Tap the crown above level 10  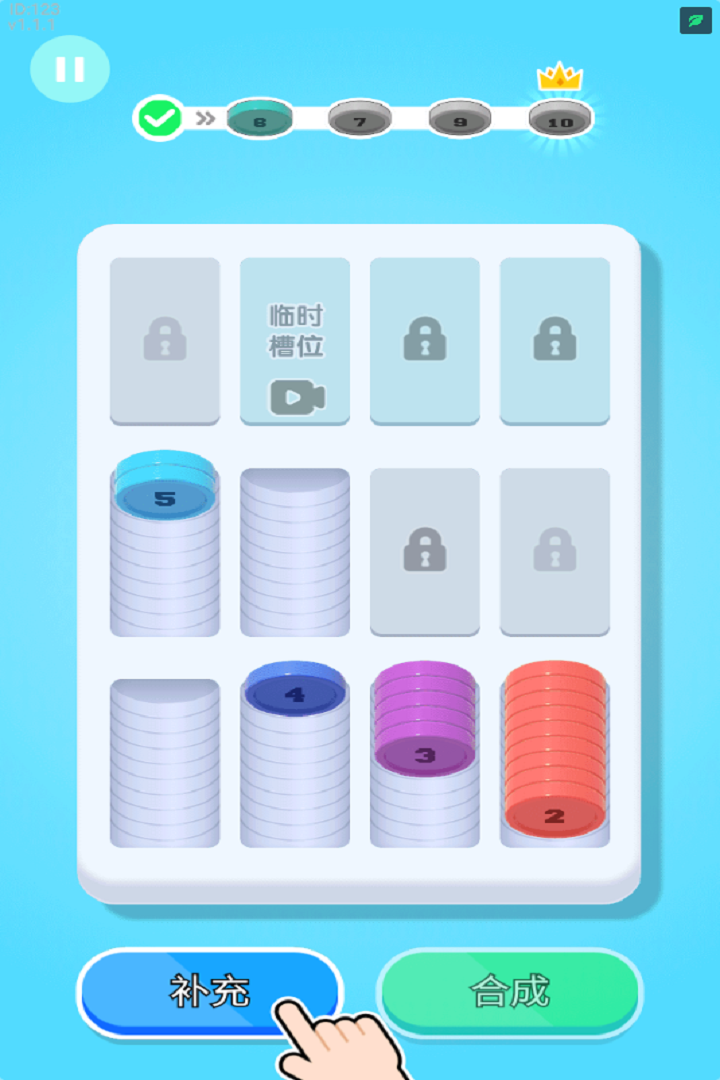pyautogui.click(x=560, y=76)
